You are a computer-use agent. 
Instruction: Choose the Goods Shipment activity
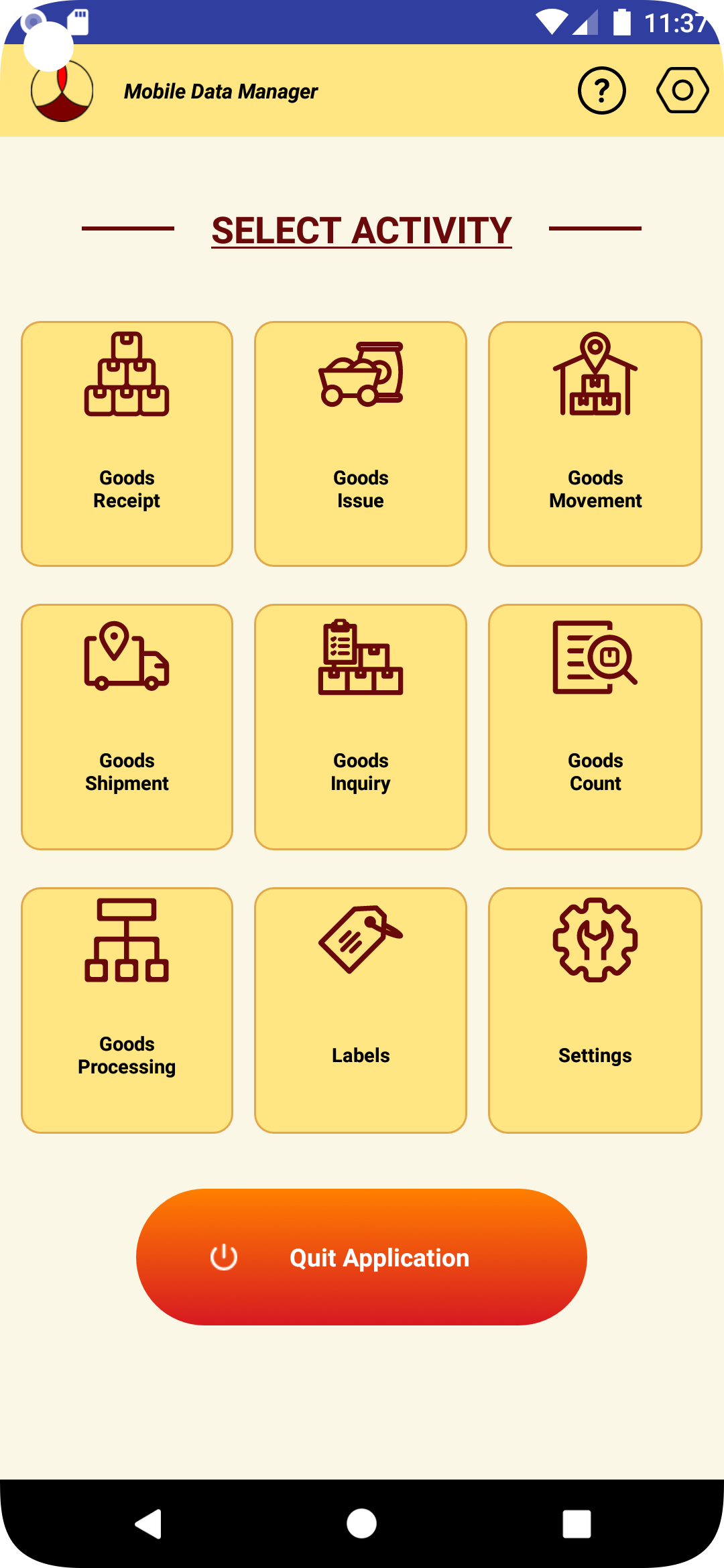coord(127,727)
